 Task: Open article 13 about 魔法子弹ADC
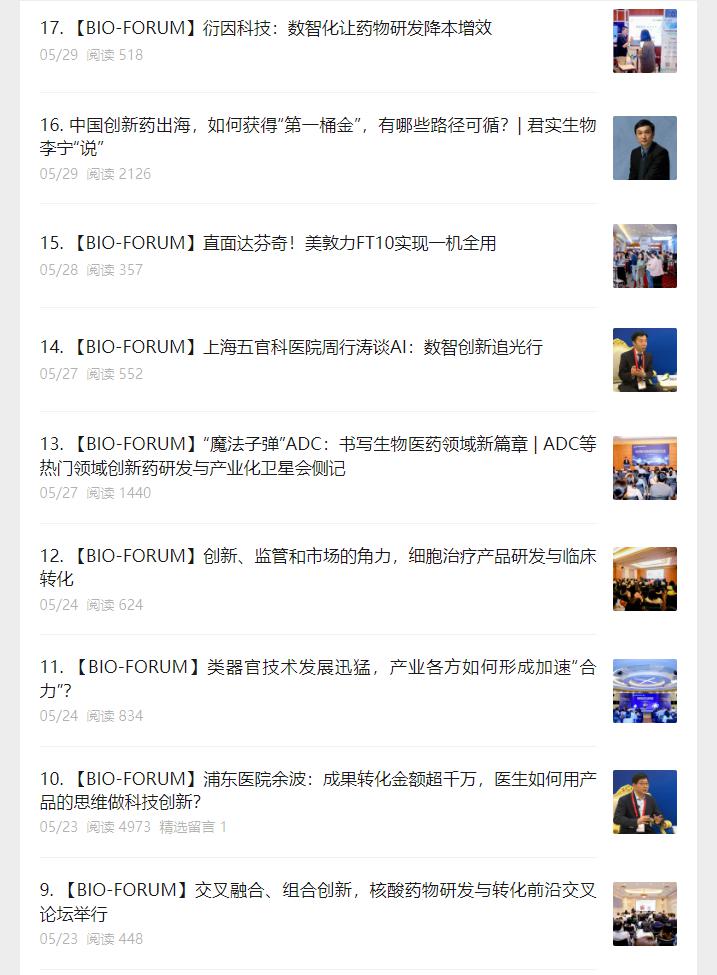coord(318,455)
